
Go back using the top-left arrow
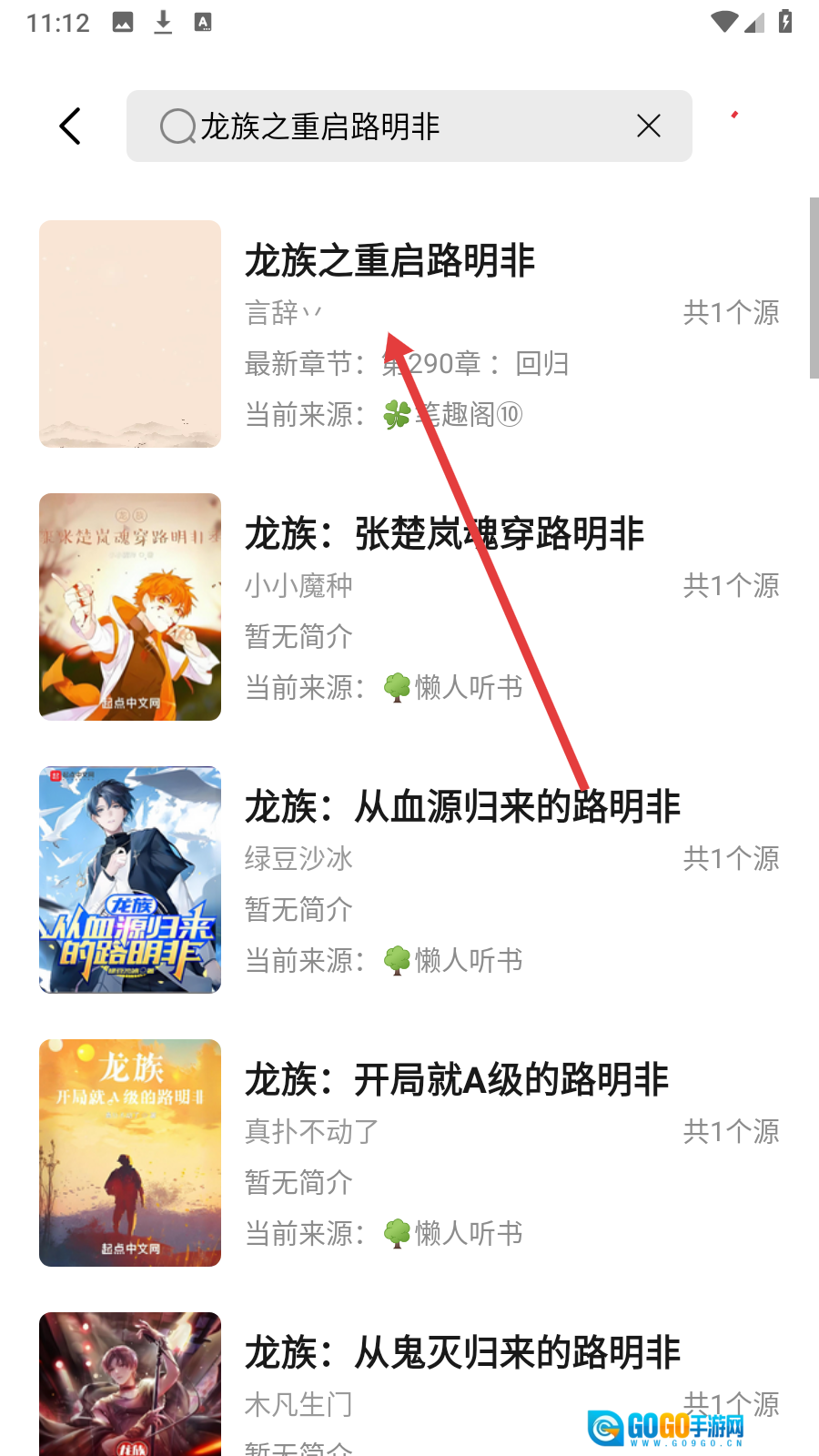point(70,126)
